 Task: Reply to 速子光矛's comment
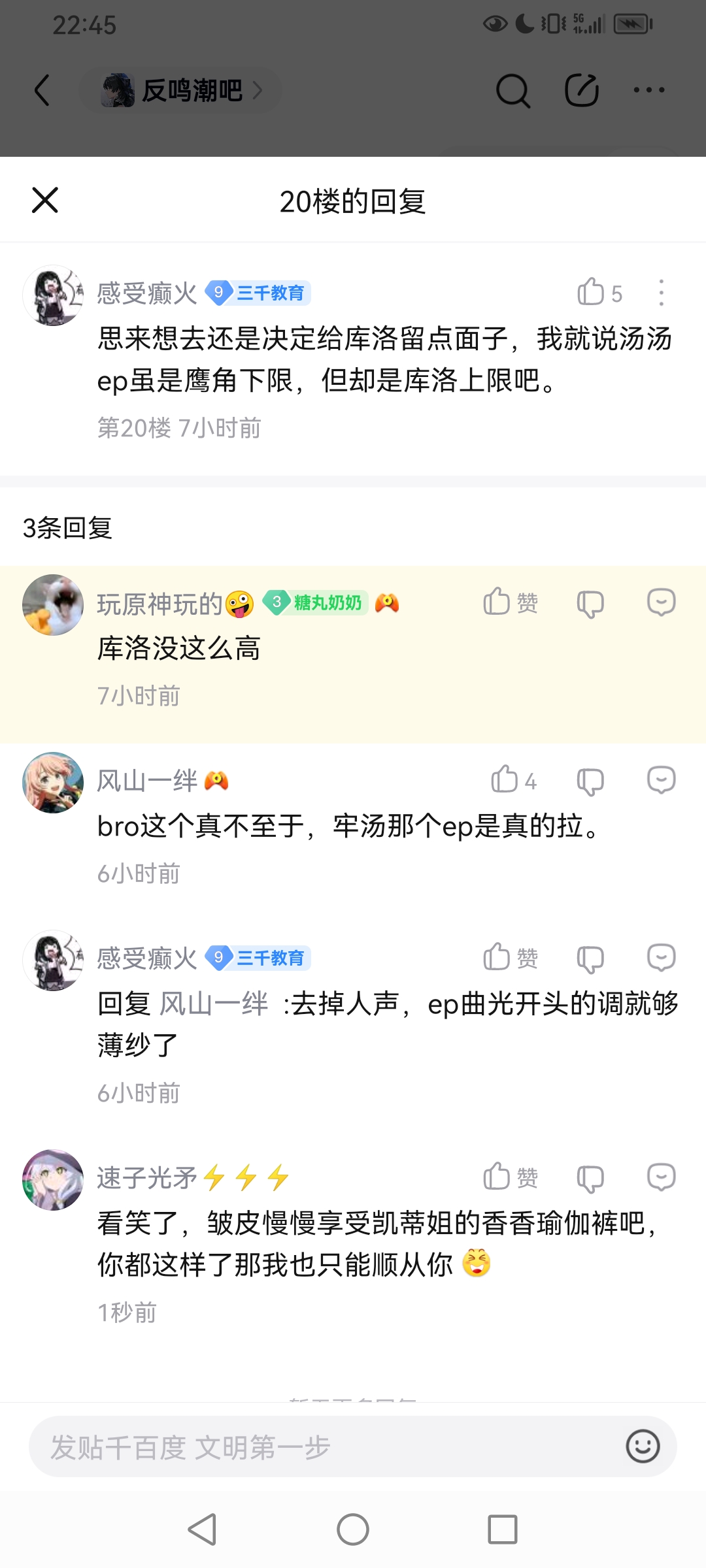pos(661,1177)
